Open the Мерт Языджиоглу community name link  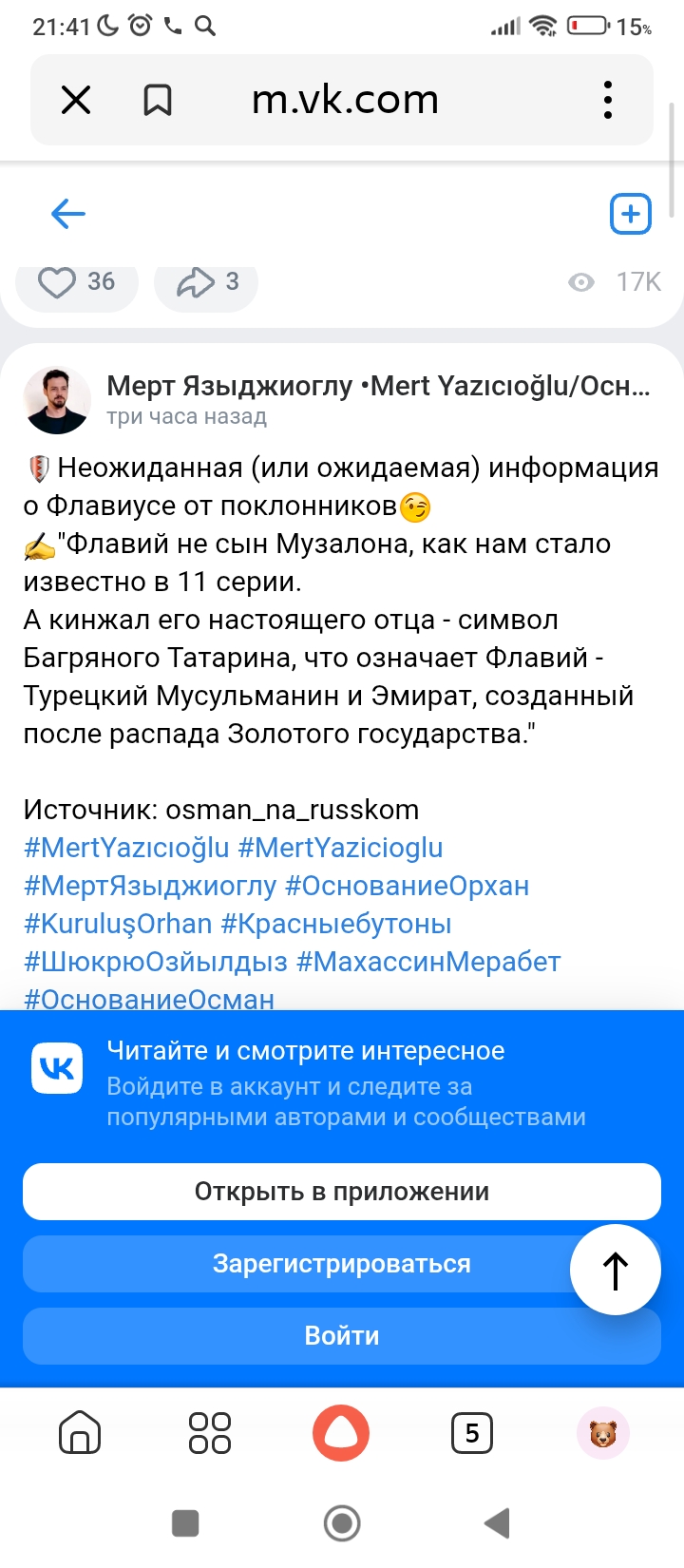(378, 386)
